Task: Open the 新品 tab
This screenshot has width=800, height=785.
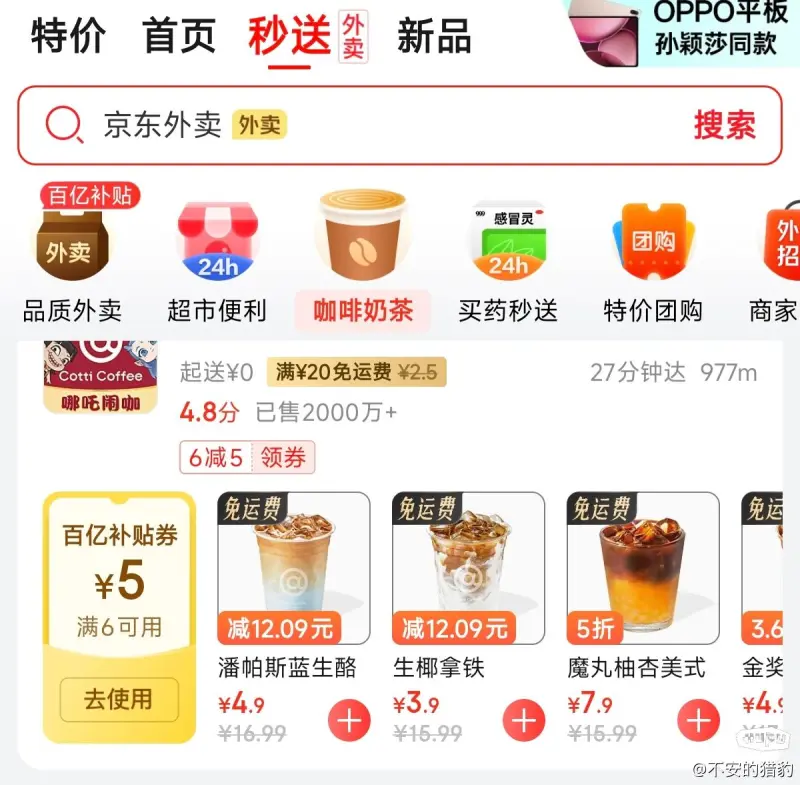Action: pyautogui.click(x=433, y=36)
